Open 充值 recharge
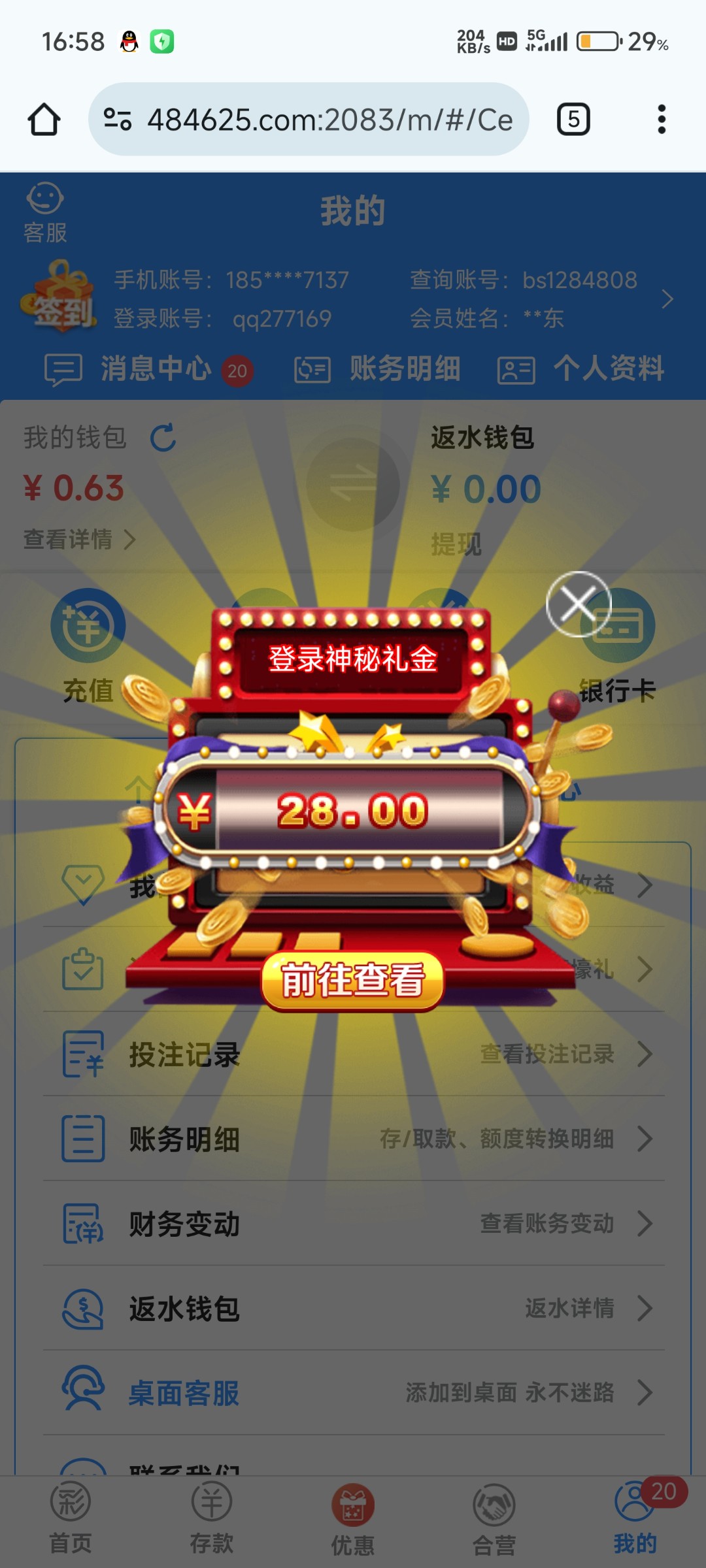Screen dimensions: 706x1568 88,644
